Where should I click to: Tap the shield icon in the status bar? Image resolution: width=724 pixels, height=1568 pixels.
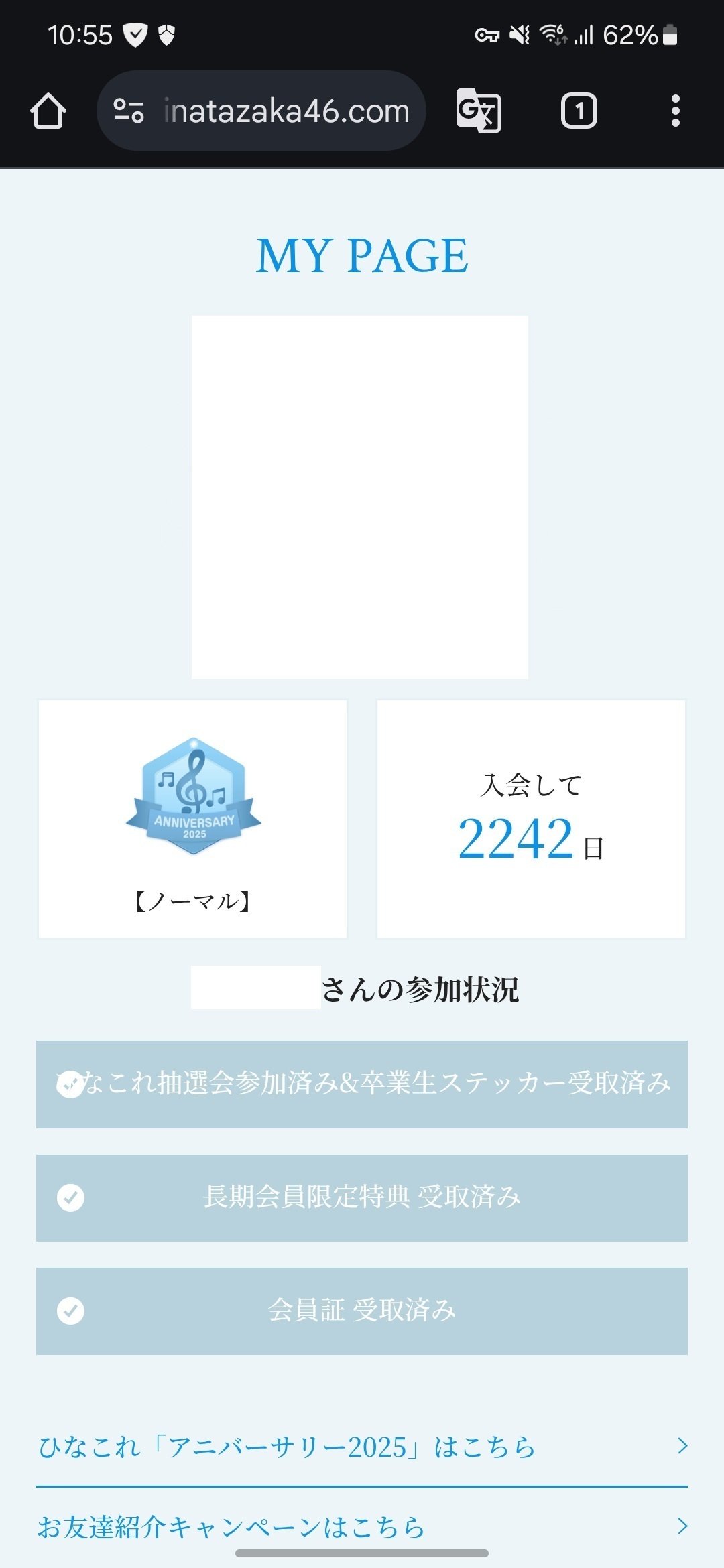(x=168, y=35)
